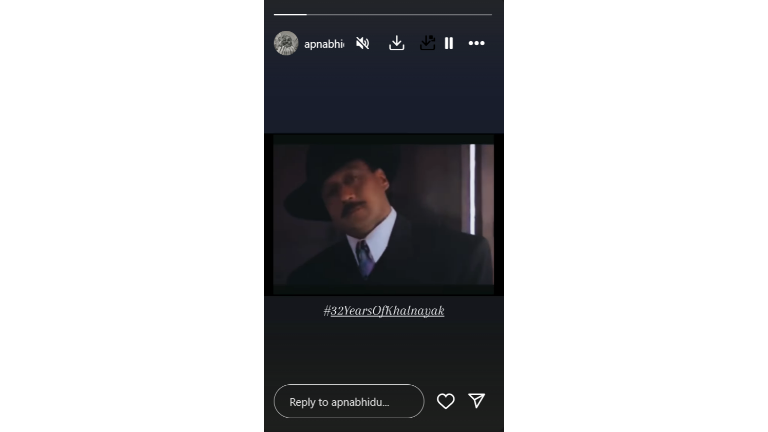Download this story with the white download icon
Image resolution: width=768 pixels, height=432 pixels.
(397, 43)
